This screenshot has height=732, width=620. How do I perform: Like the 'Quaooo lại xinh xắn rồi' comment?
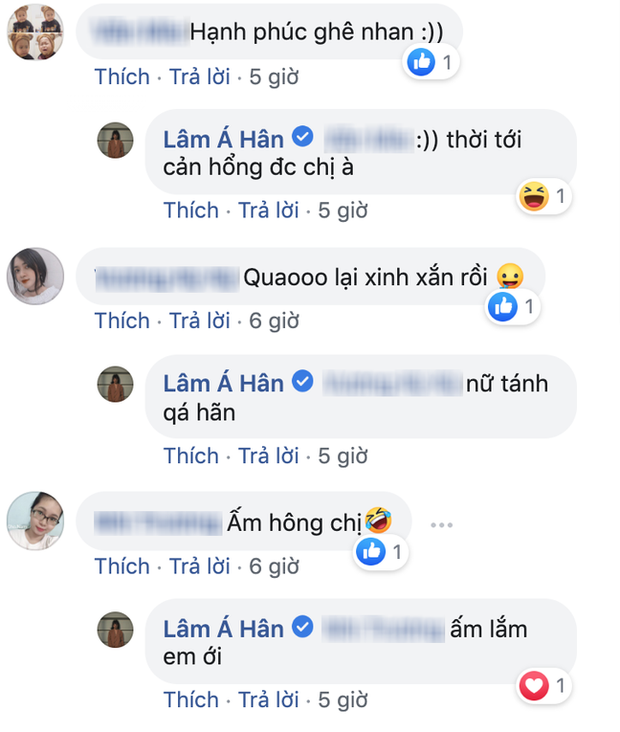122,321
